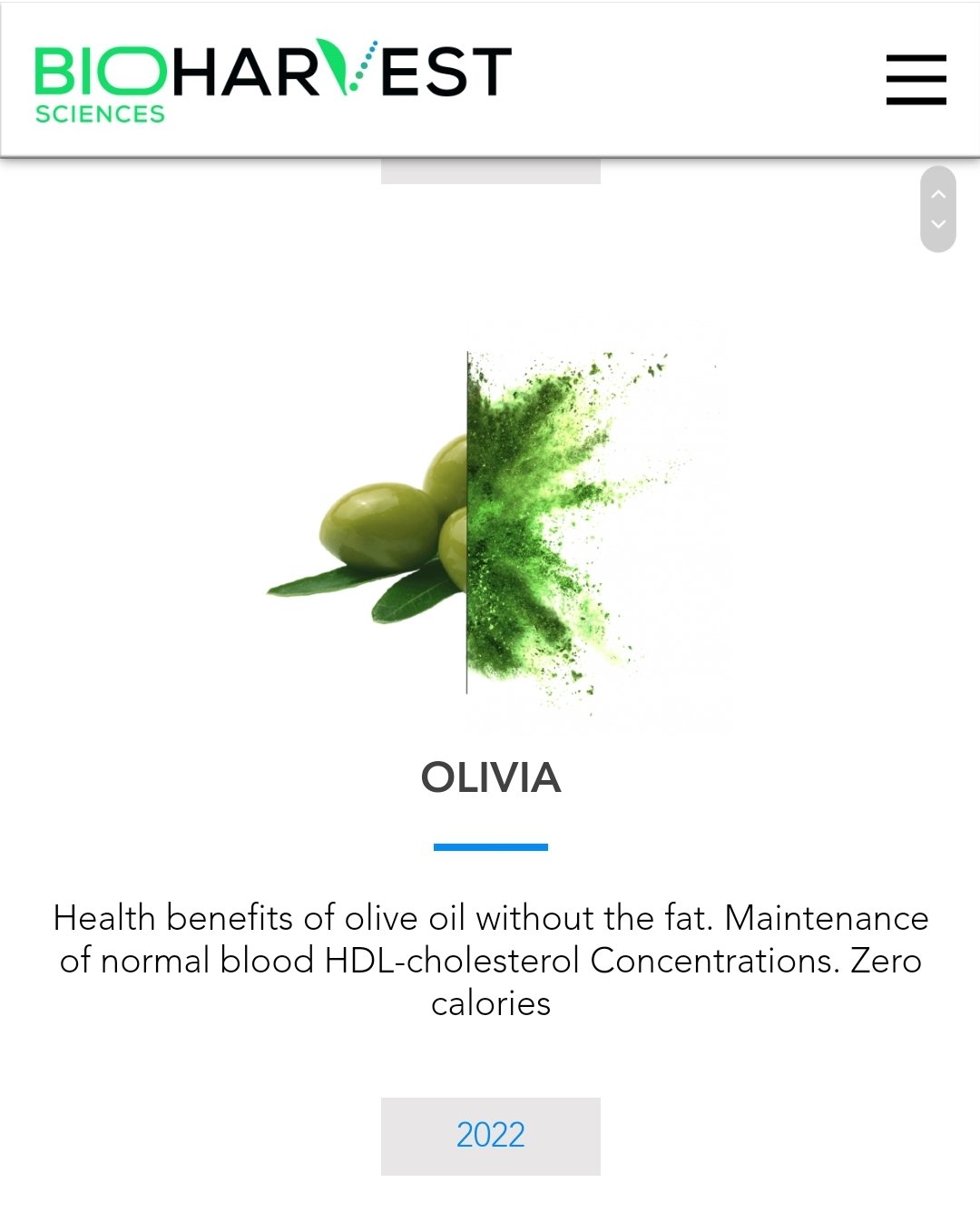Jump to next section with down arrow
Viewport: 980px width, 1231px height.
(x=938, y=224)
